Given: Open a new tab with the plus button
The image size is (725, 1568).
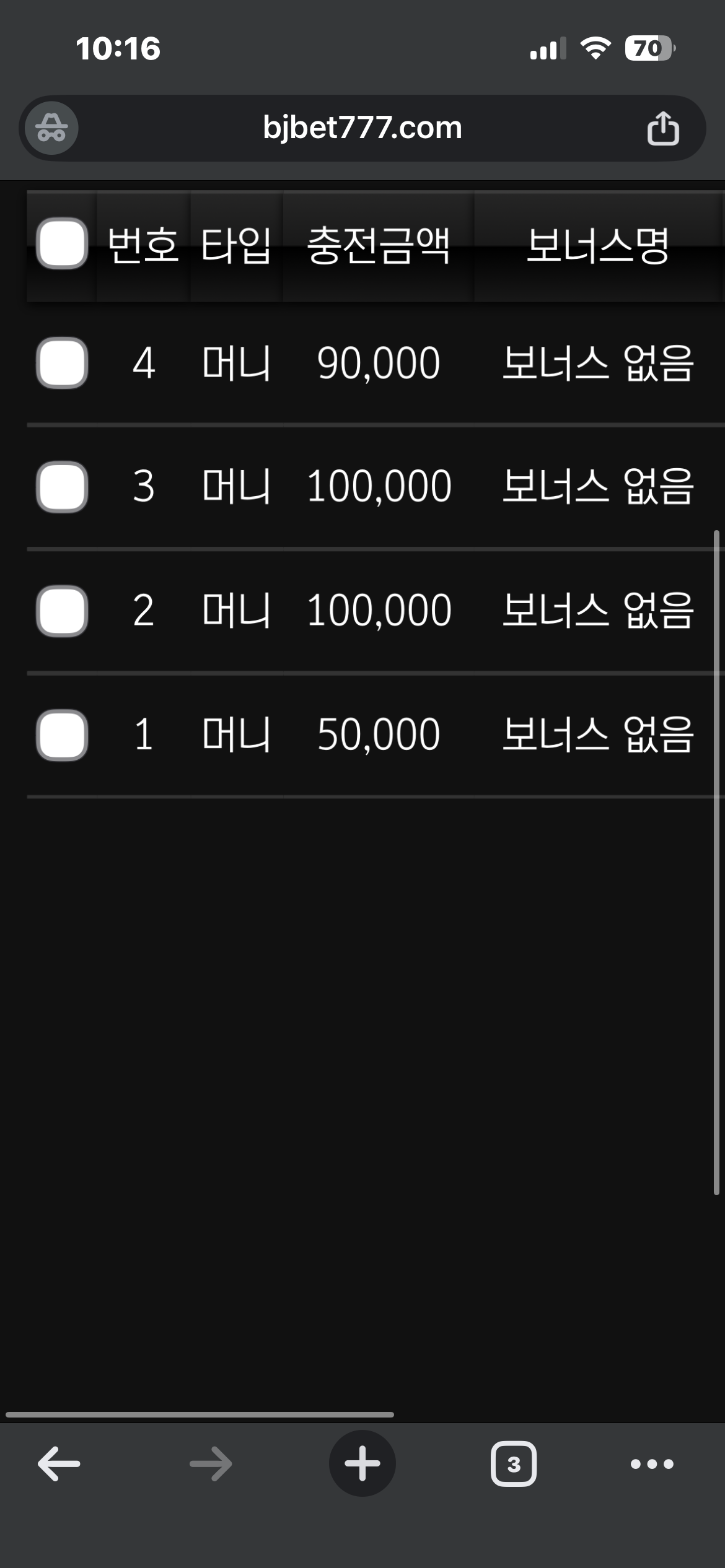Looking at the screenshot, I should click(x=362, y=1464).
